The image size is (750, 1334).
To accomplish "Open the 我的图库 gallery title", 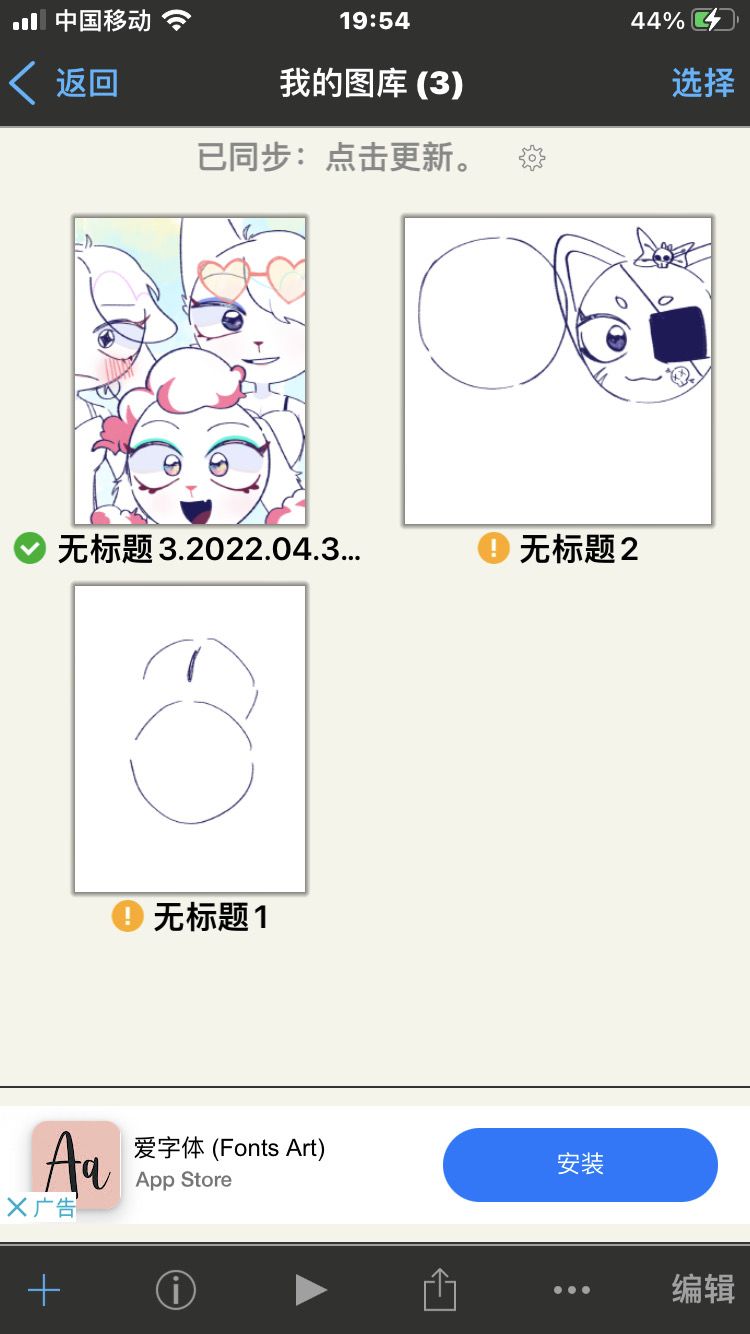I will point(375,84).
